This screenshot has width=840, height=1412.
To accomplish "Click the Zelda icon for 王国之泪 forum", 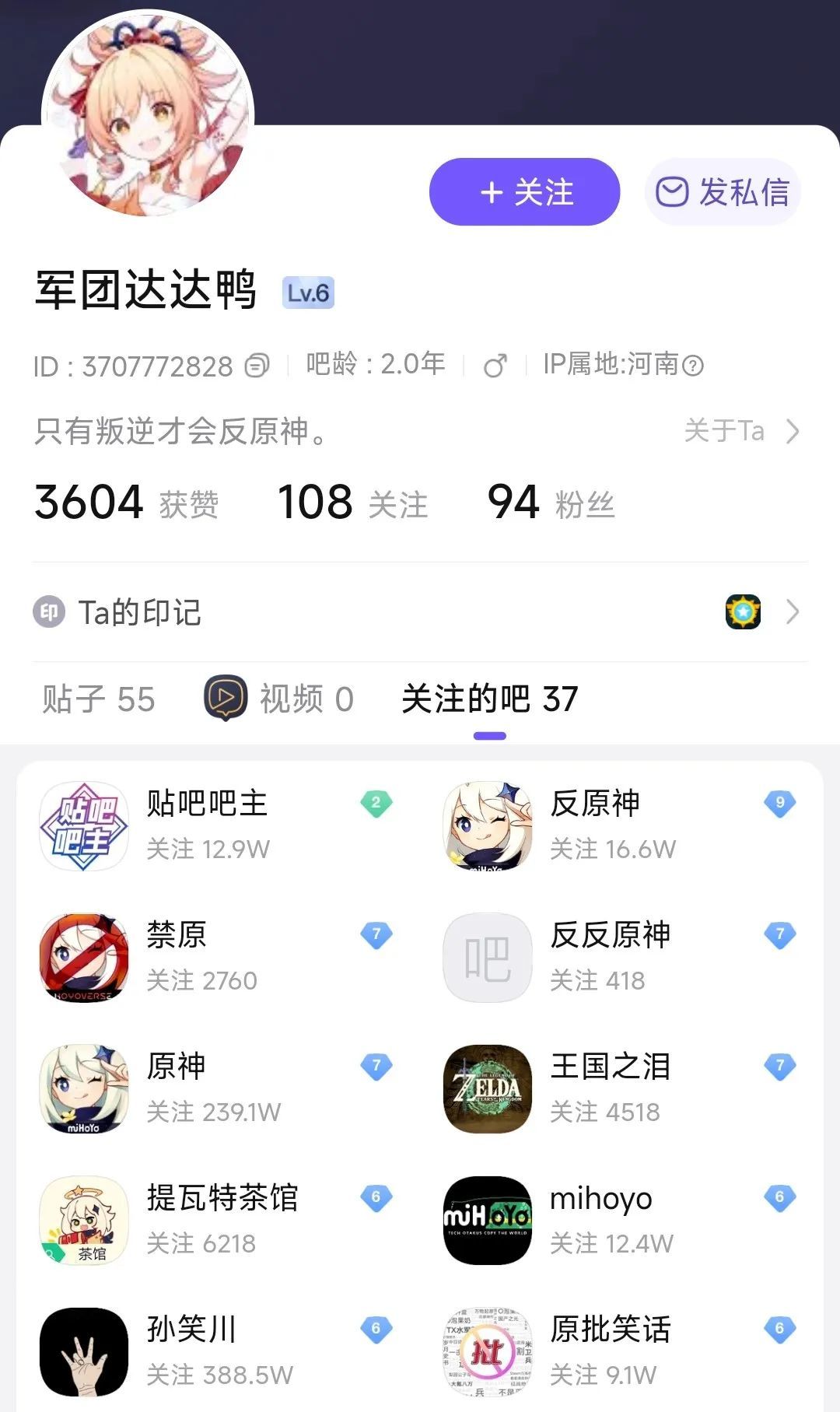I will click(x=487, y=1088).
